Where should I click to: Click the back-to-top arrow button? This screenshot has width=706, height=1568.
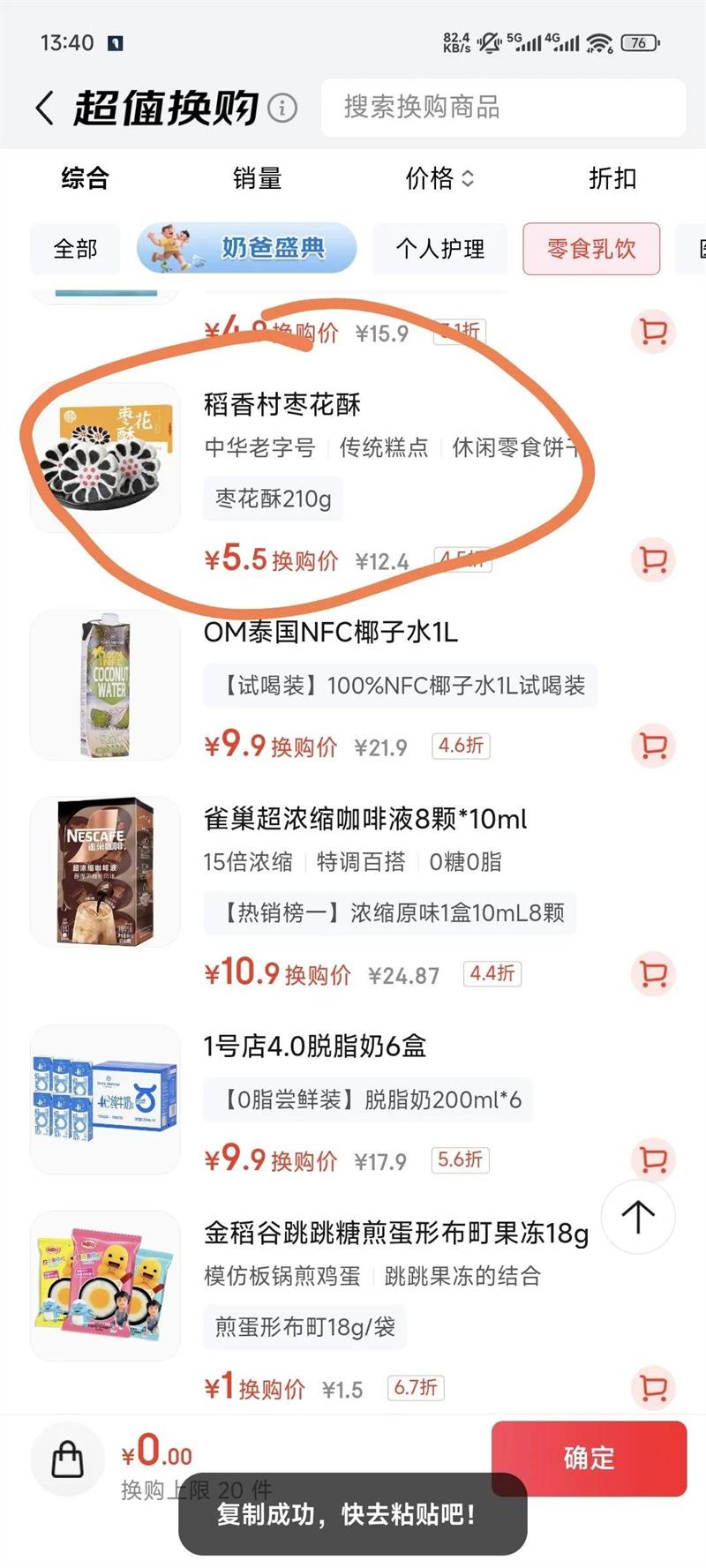(x=638, y=1217)
